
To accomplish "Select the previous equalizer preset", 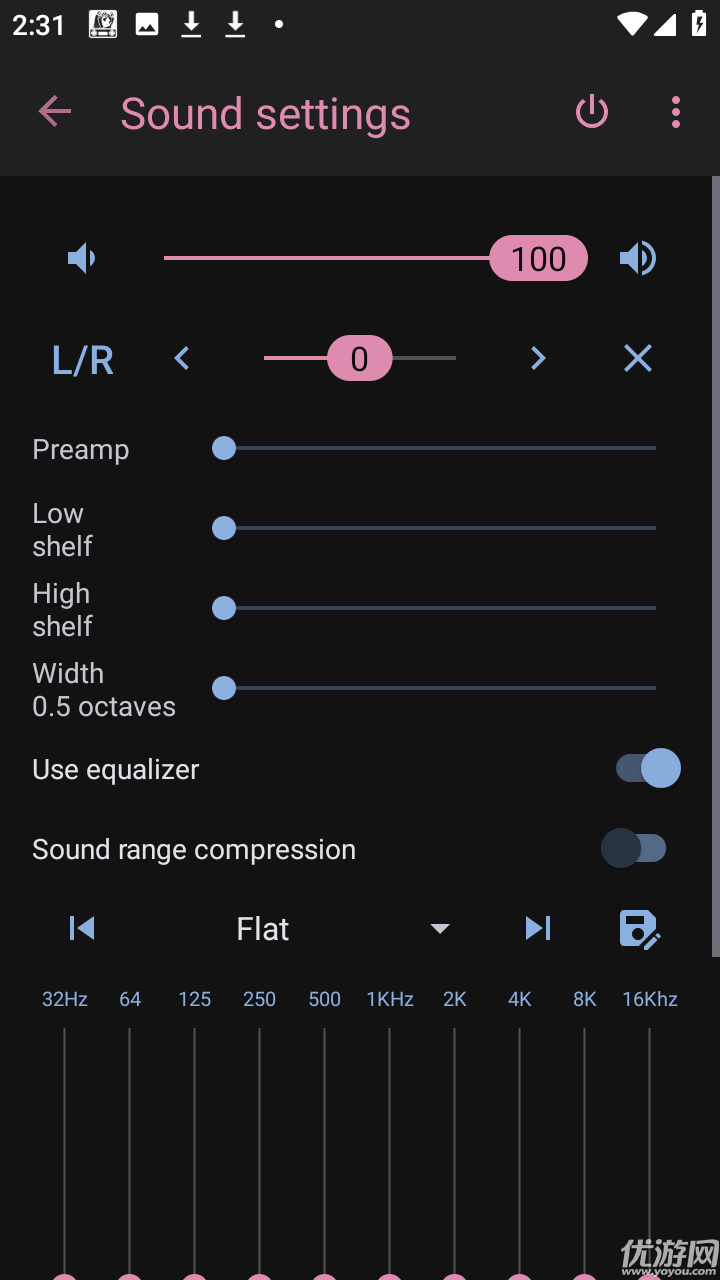I will tap(81, 928).
